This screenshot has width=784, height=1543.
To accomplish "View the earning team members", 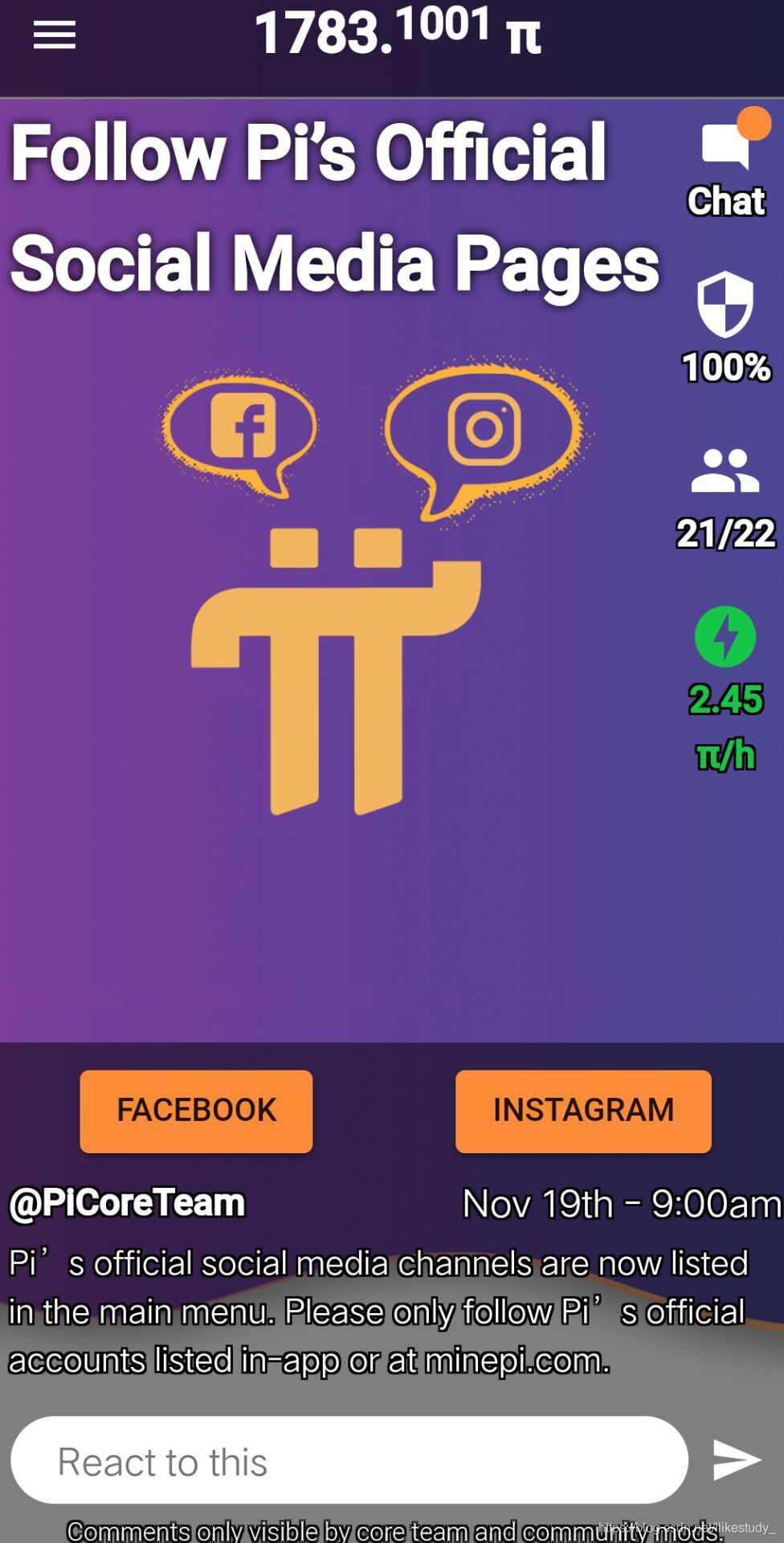I will click(x=725, y=473).
